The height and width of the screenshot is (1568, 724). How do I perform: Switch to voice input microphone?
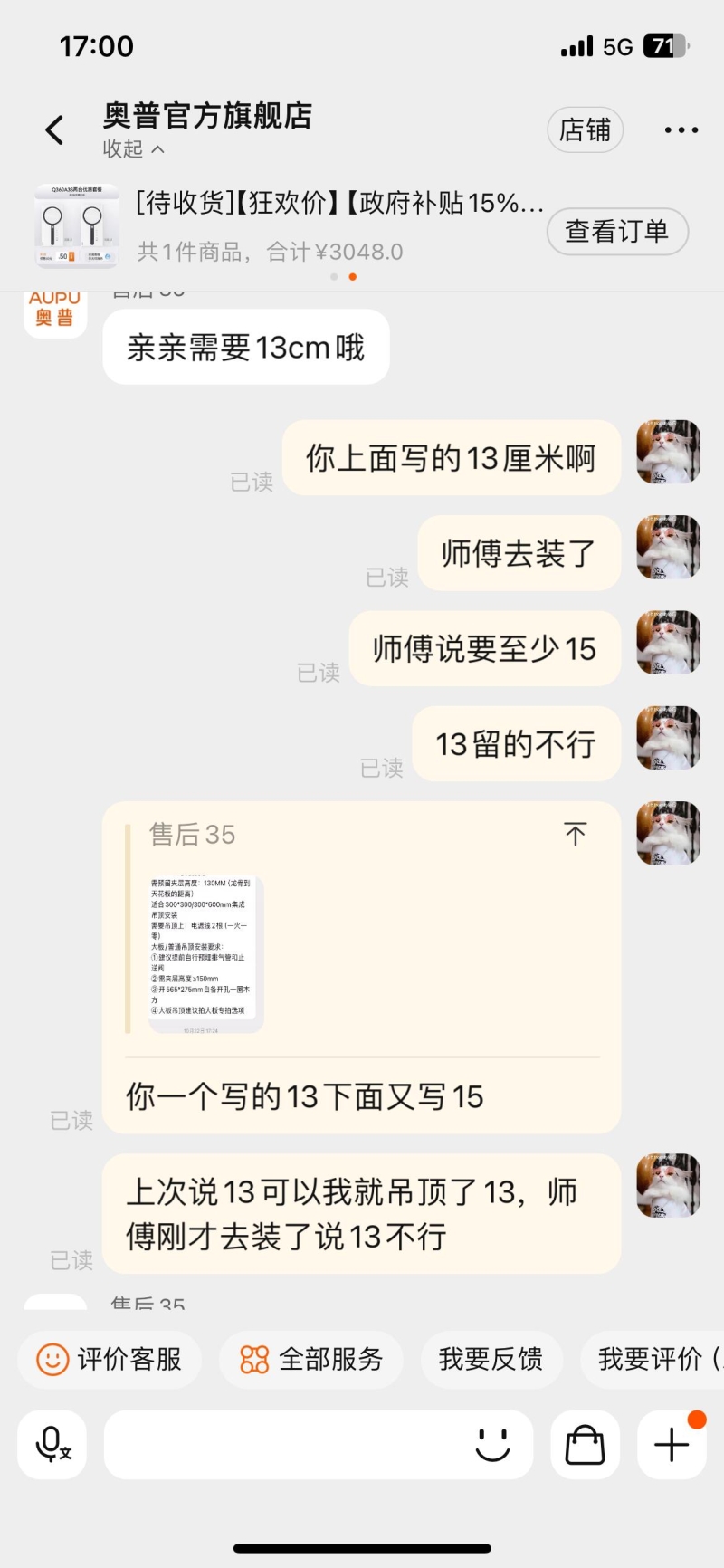pos(52,1445)
